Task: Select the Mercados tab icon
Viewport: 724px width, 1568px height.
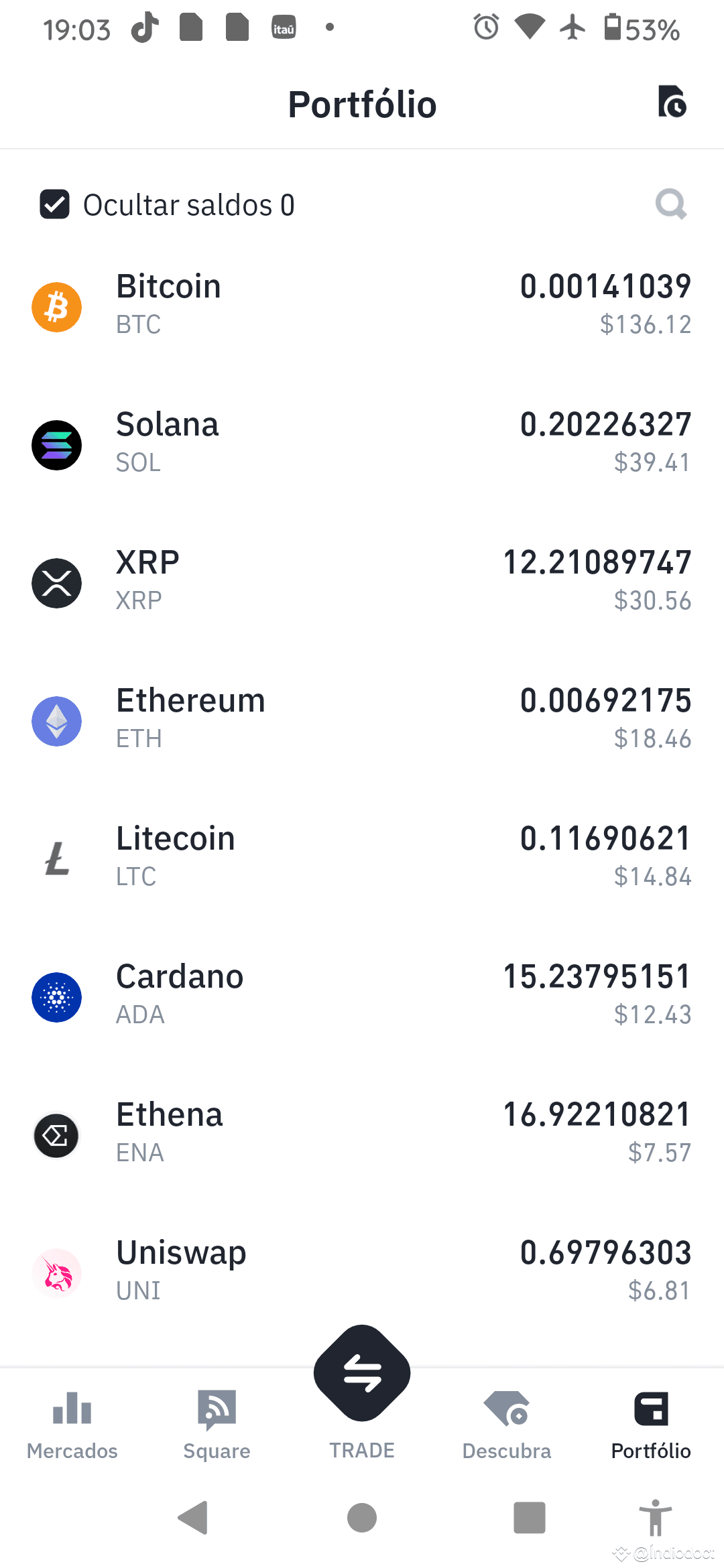Action: click(x=72, y=1409)
